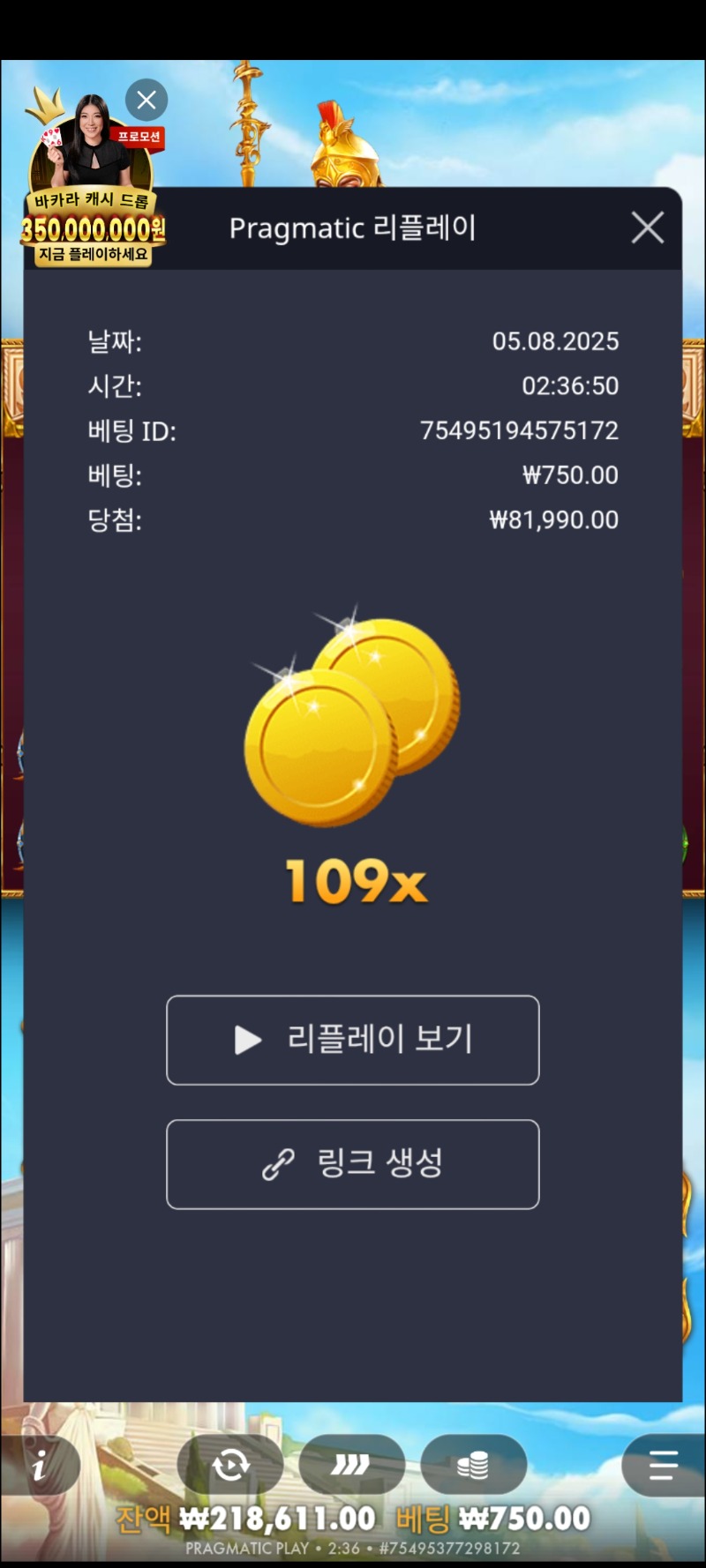The image size is (706, 1568).
Task: Open the hamburger menu
Action: (x=662, y=1466)
